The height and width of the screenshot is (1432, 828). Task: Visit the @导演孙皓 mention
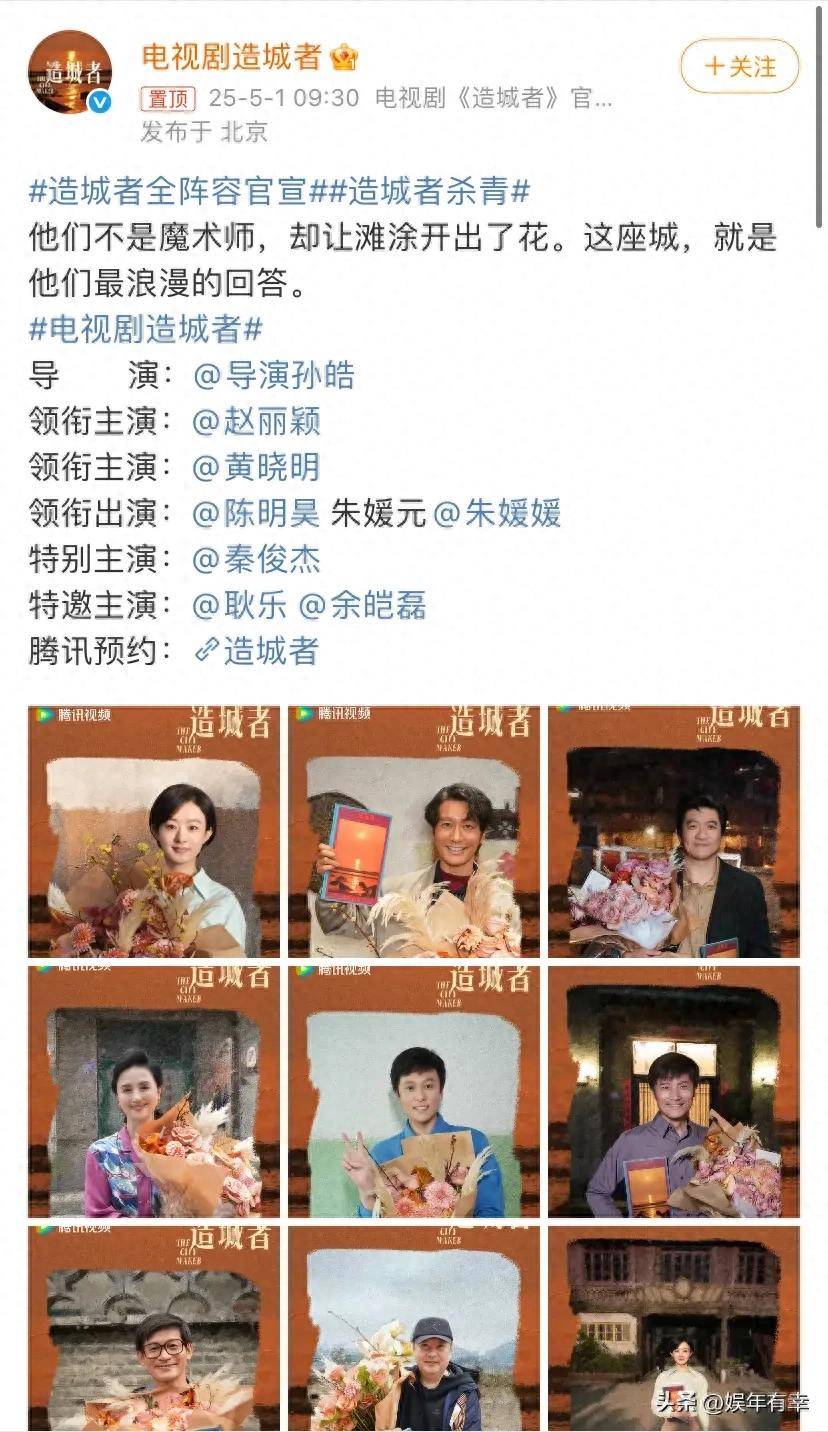(x=273, y=375)
